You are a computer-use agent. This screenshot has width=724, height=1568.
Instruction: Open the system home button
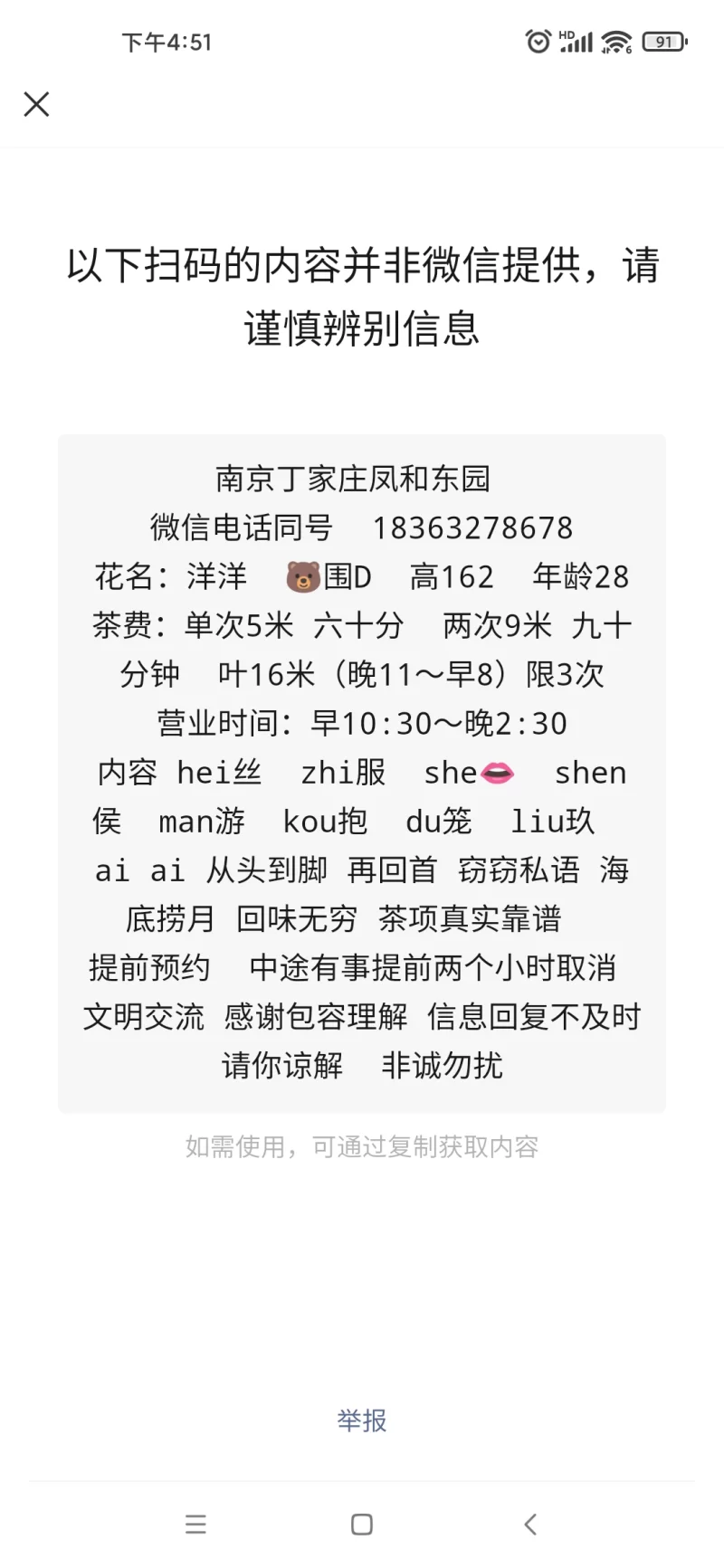click(x=362, y=1524)
